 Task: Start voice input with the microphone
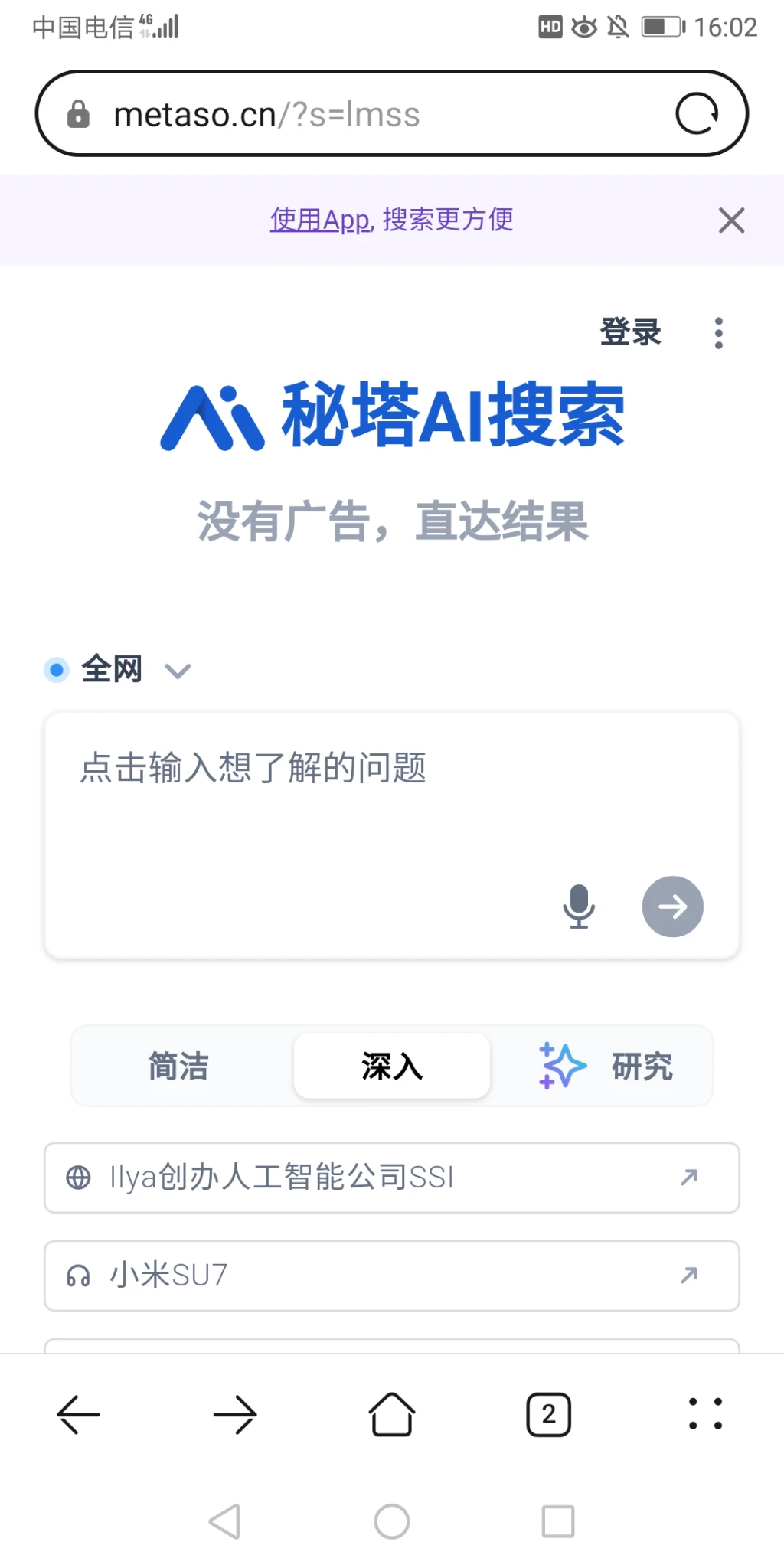[579, 906]
